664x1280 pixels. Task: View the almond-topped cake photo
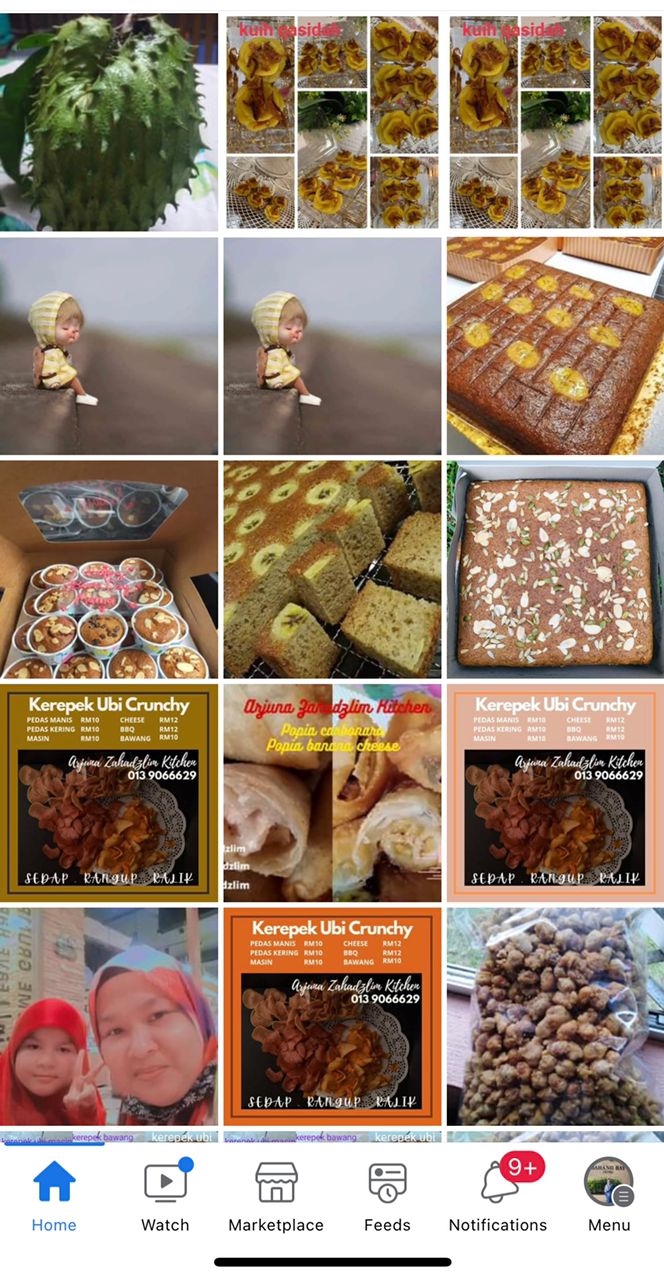555,569
